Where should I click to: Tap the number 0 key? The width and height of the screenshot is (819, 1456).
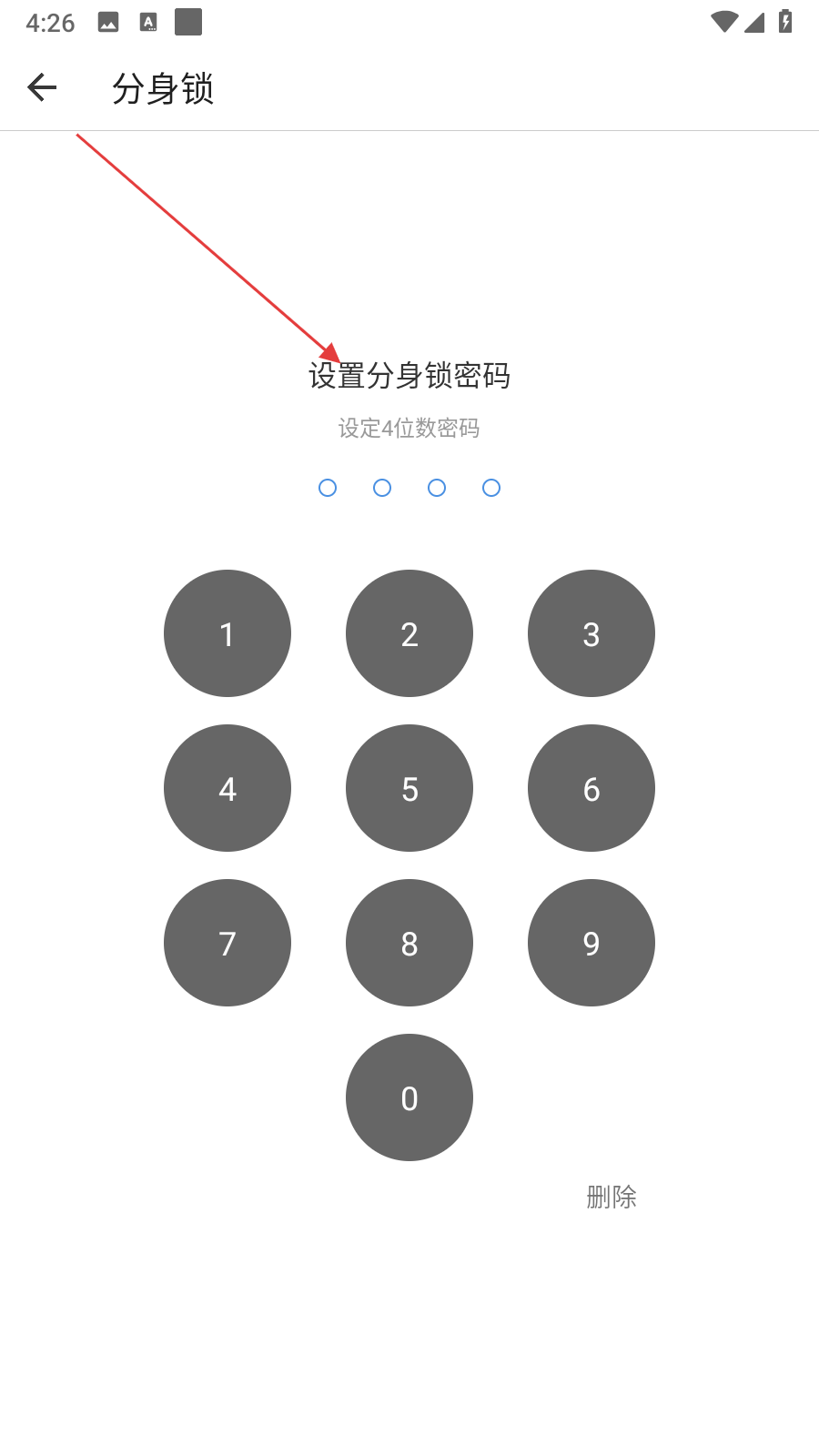click(409, 1097)
